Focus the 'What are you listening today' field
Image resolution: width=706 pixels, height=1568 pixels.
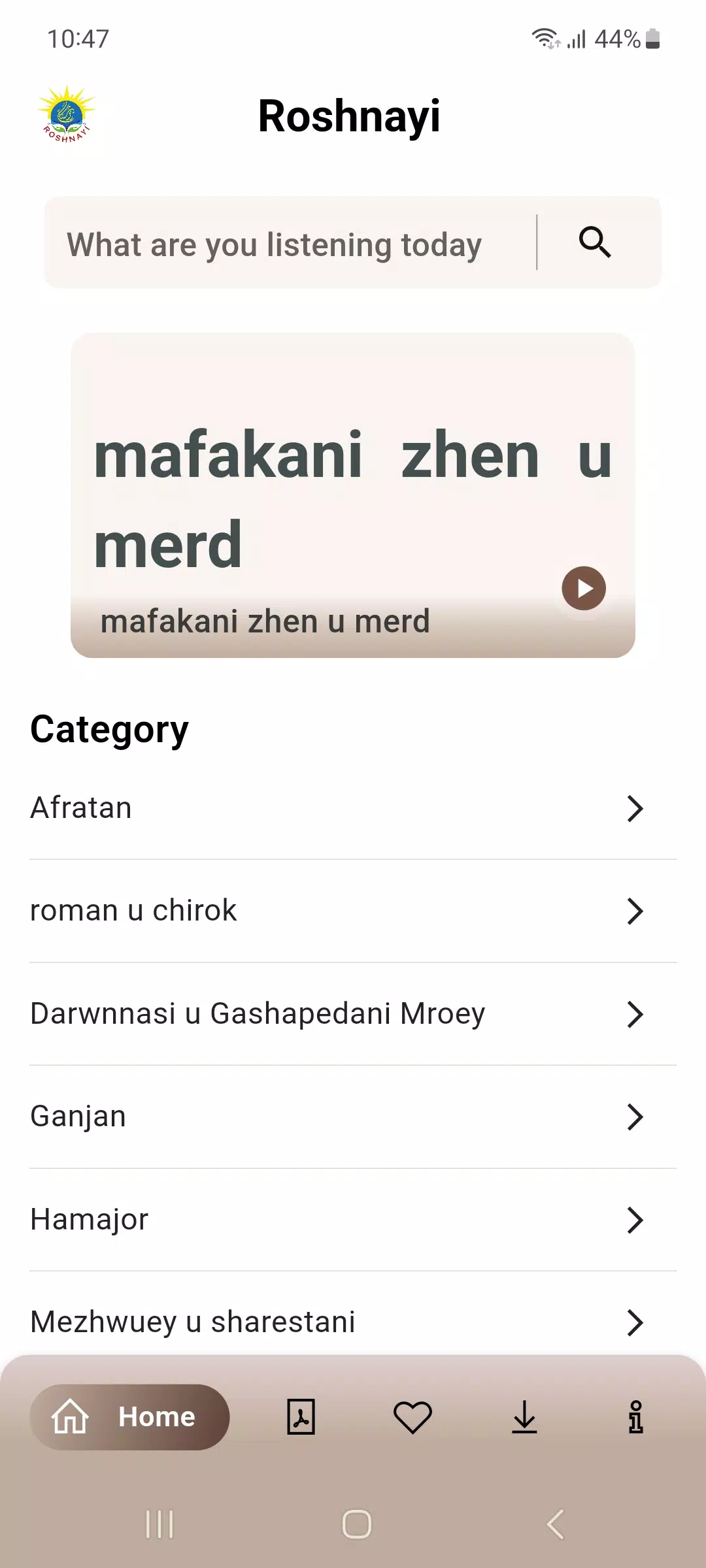[291, 242]
